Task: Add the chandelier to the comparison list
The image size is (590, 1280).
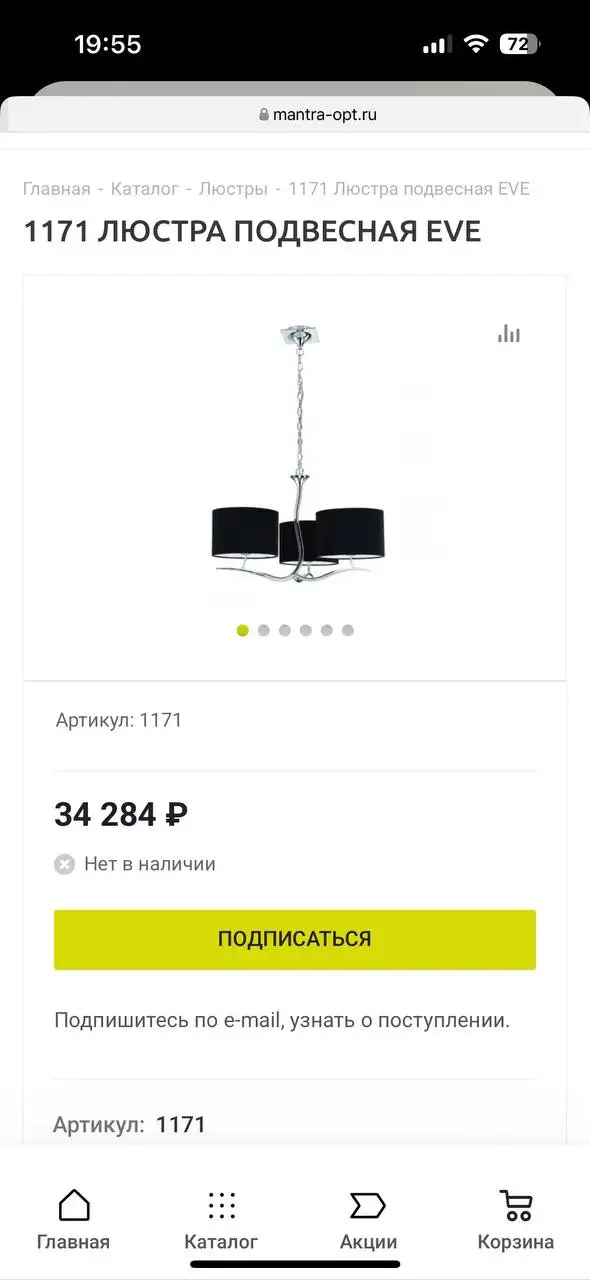Action: click(509, 334)
